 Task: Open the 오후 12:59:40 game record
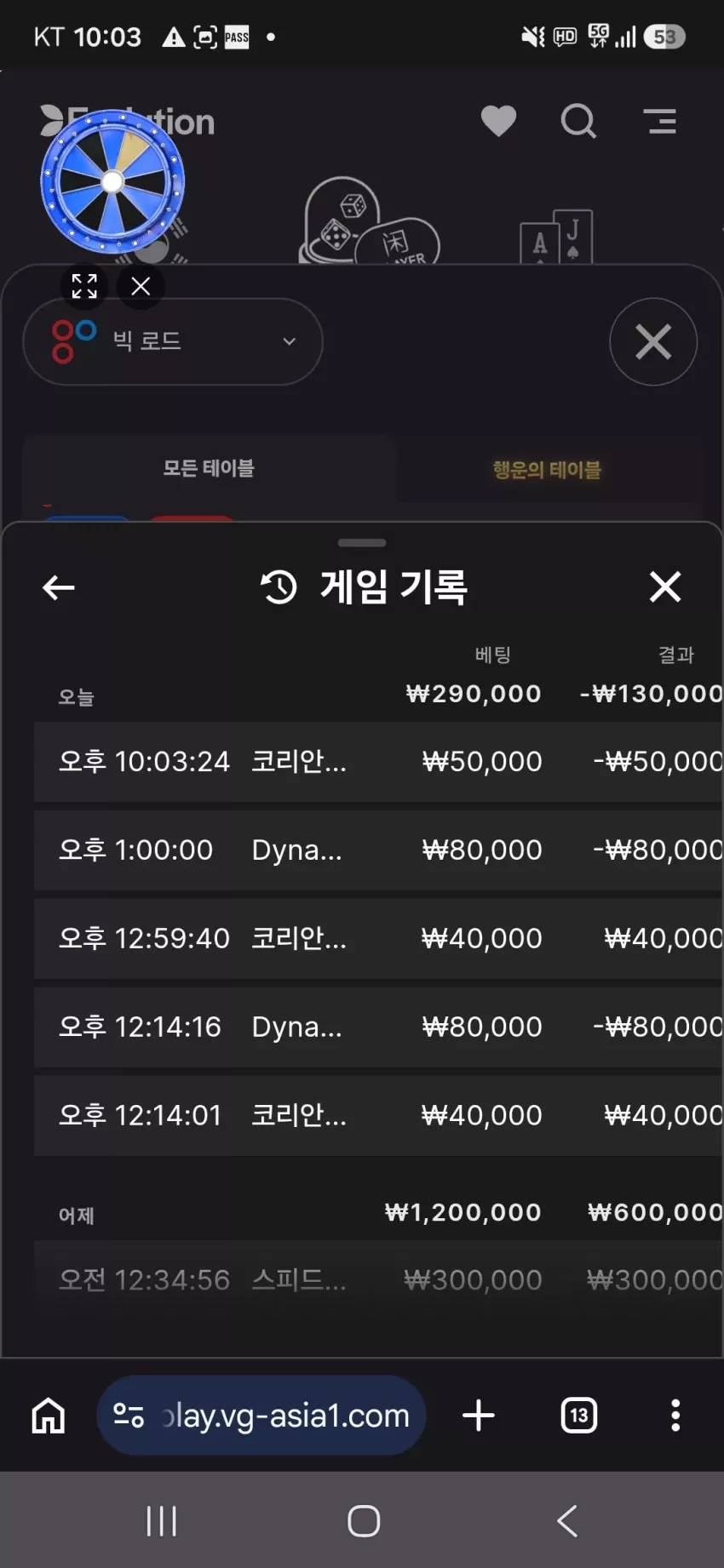[x=379, y=938]
